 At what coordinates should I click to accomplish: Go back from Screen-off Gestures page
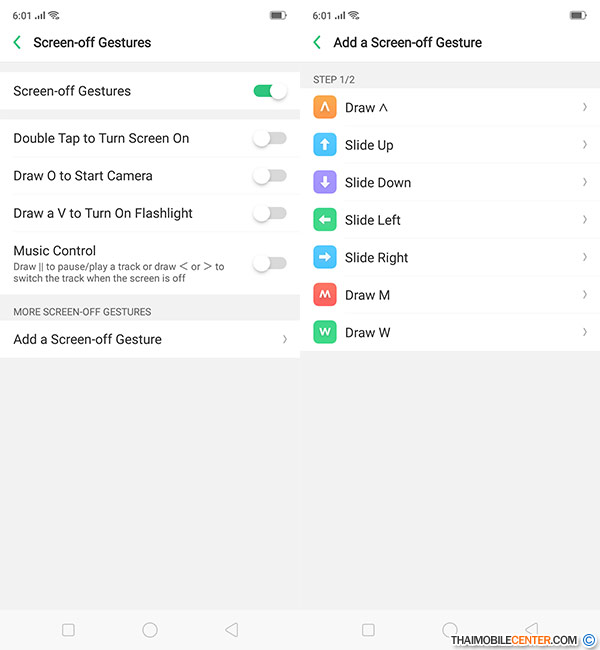(17, 43)
